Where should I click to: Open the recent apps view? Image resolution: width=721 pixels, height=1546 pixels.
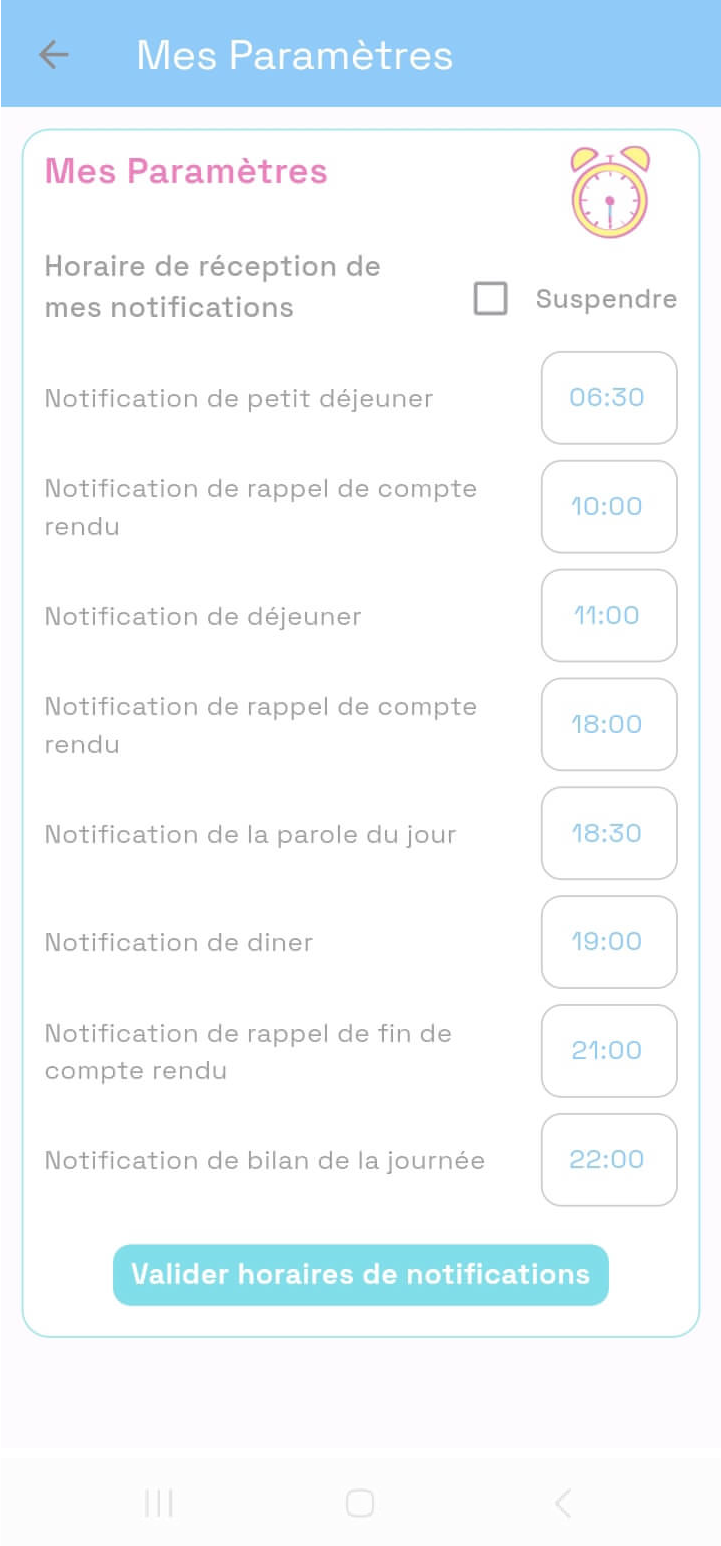tap(159, 1503)
